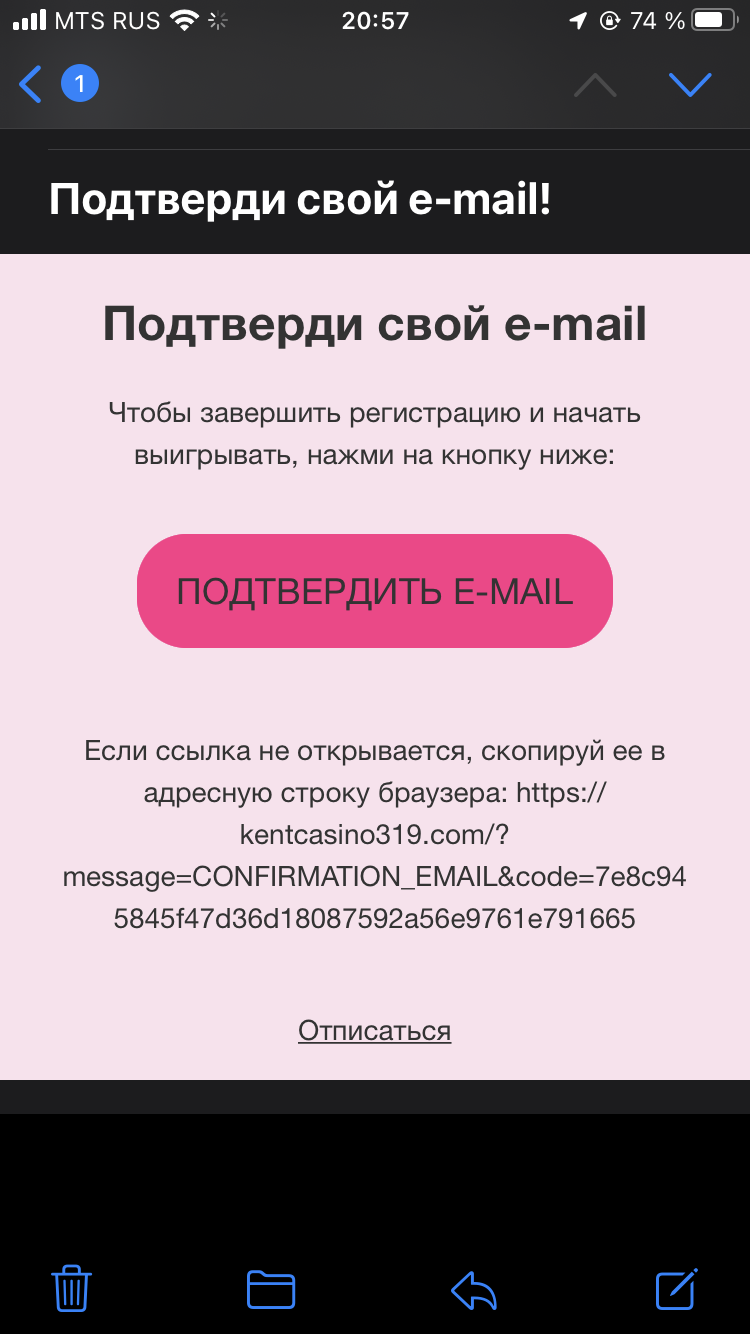
Task: Reply to this email
Action: click(474, 1289)
